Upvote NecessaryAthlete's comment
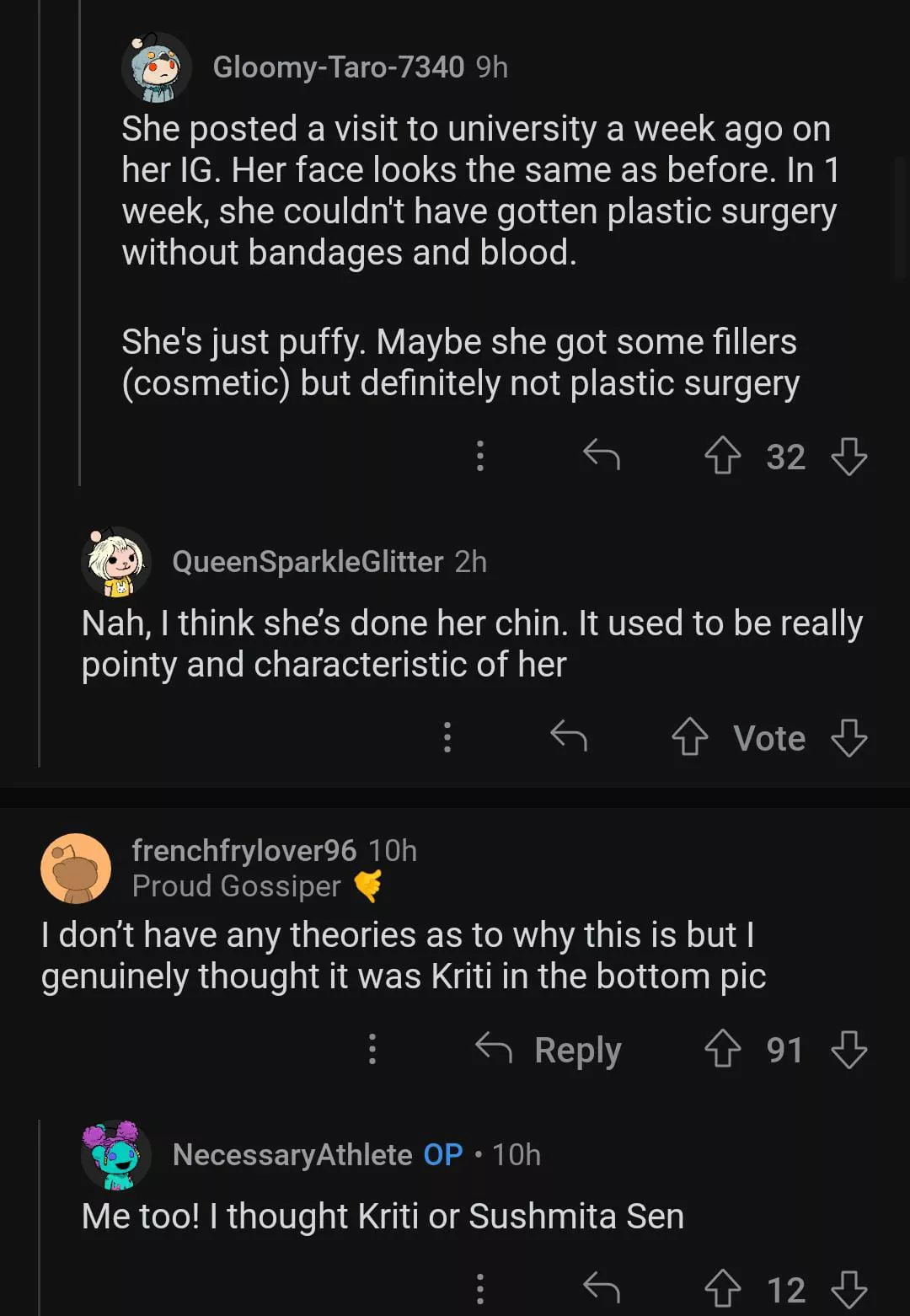 (722, 1289)
